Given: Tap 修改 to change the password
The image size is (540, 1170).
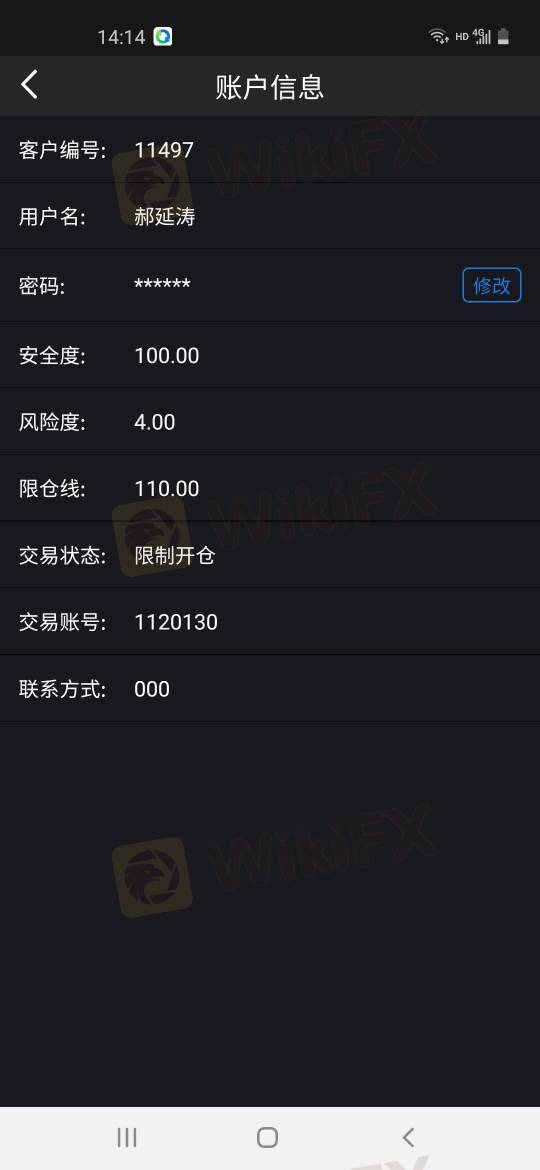Looking at the screenshot, I should (492, 285).
